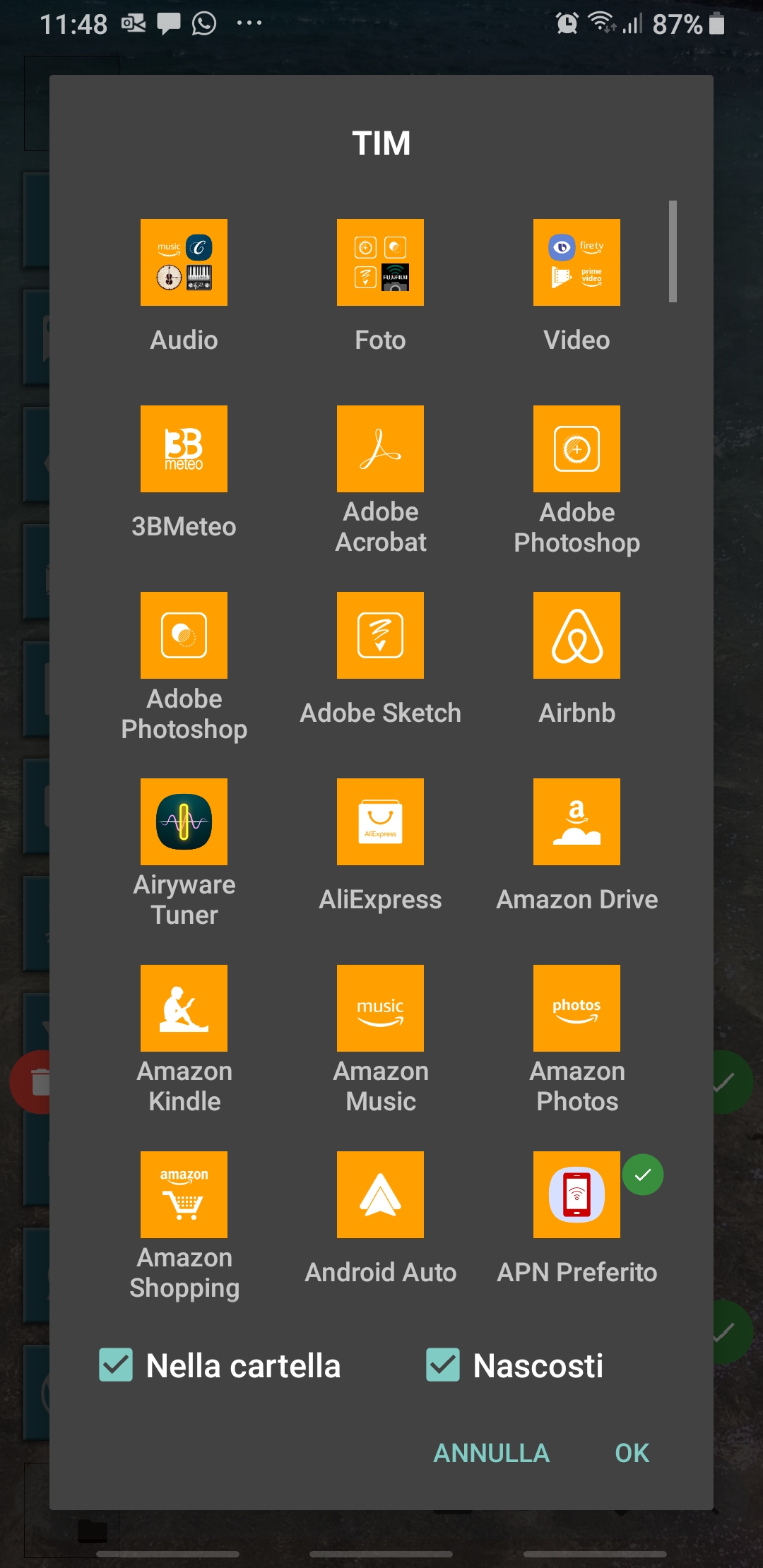Uncheck the Nascosti checkbox
The image size is (763, 1568).
coord(443,1365)
